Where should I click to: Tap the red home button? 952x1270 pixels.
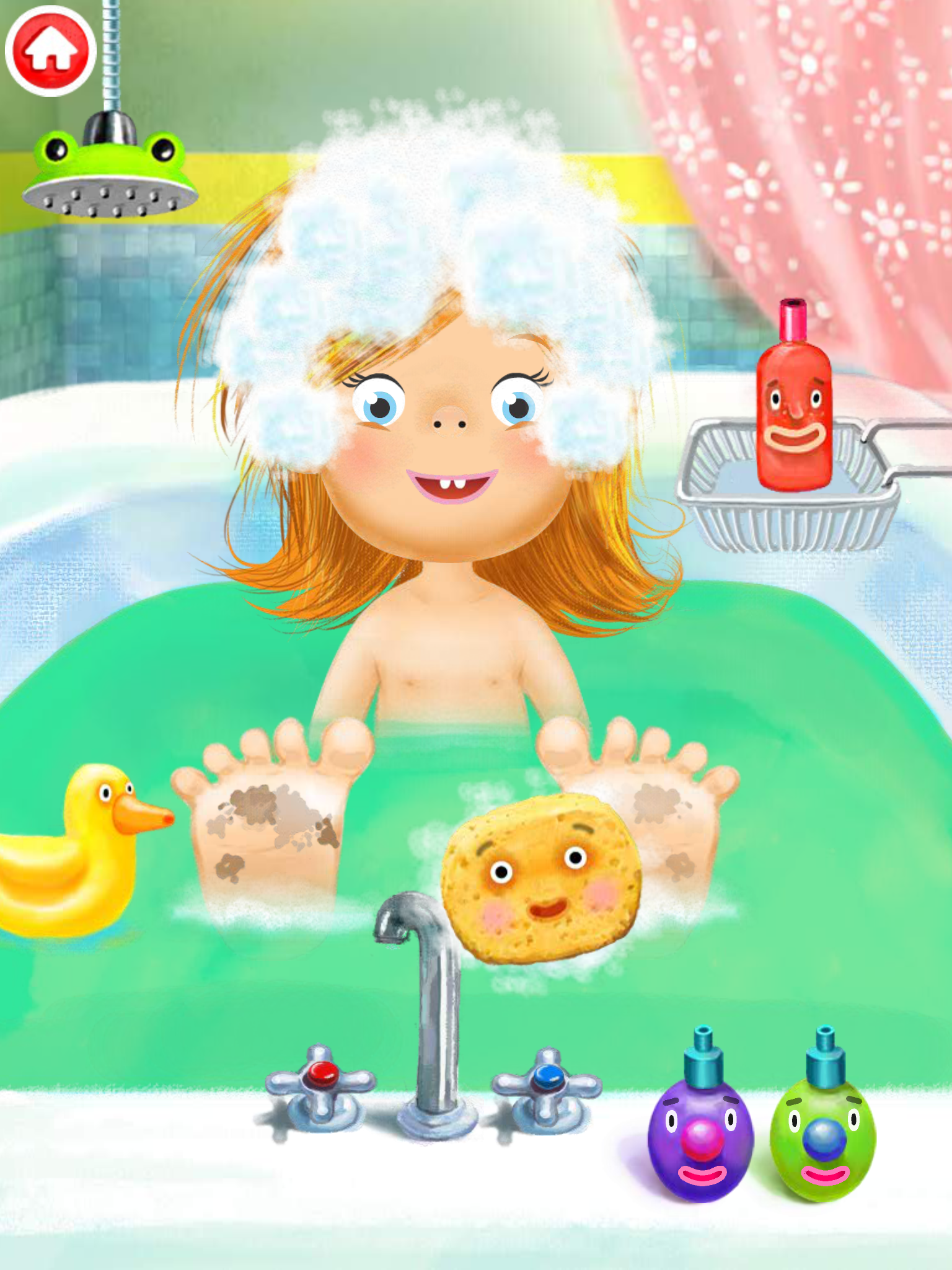50,50
